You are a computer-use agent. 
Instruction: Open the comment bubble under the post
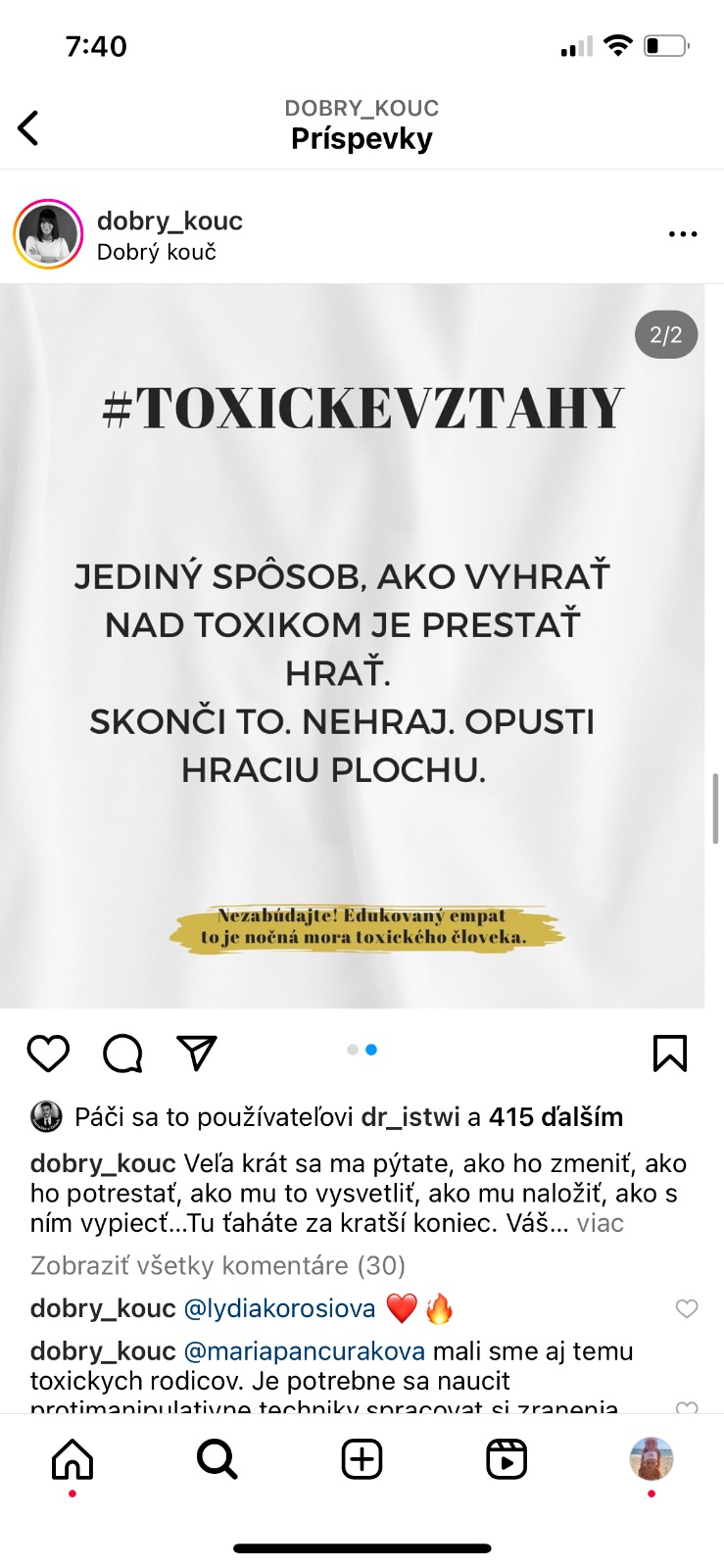(122, 1053)
